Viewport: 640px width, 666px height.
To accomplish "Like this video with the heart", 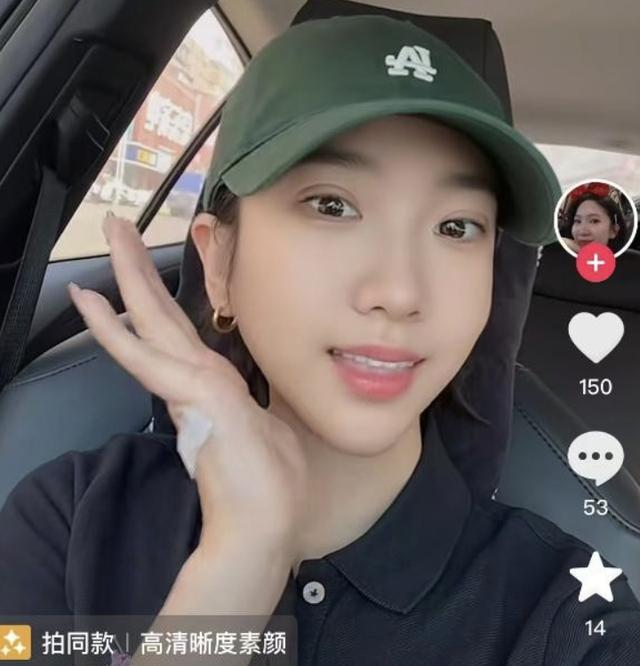I will (596, 337).
